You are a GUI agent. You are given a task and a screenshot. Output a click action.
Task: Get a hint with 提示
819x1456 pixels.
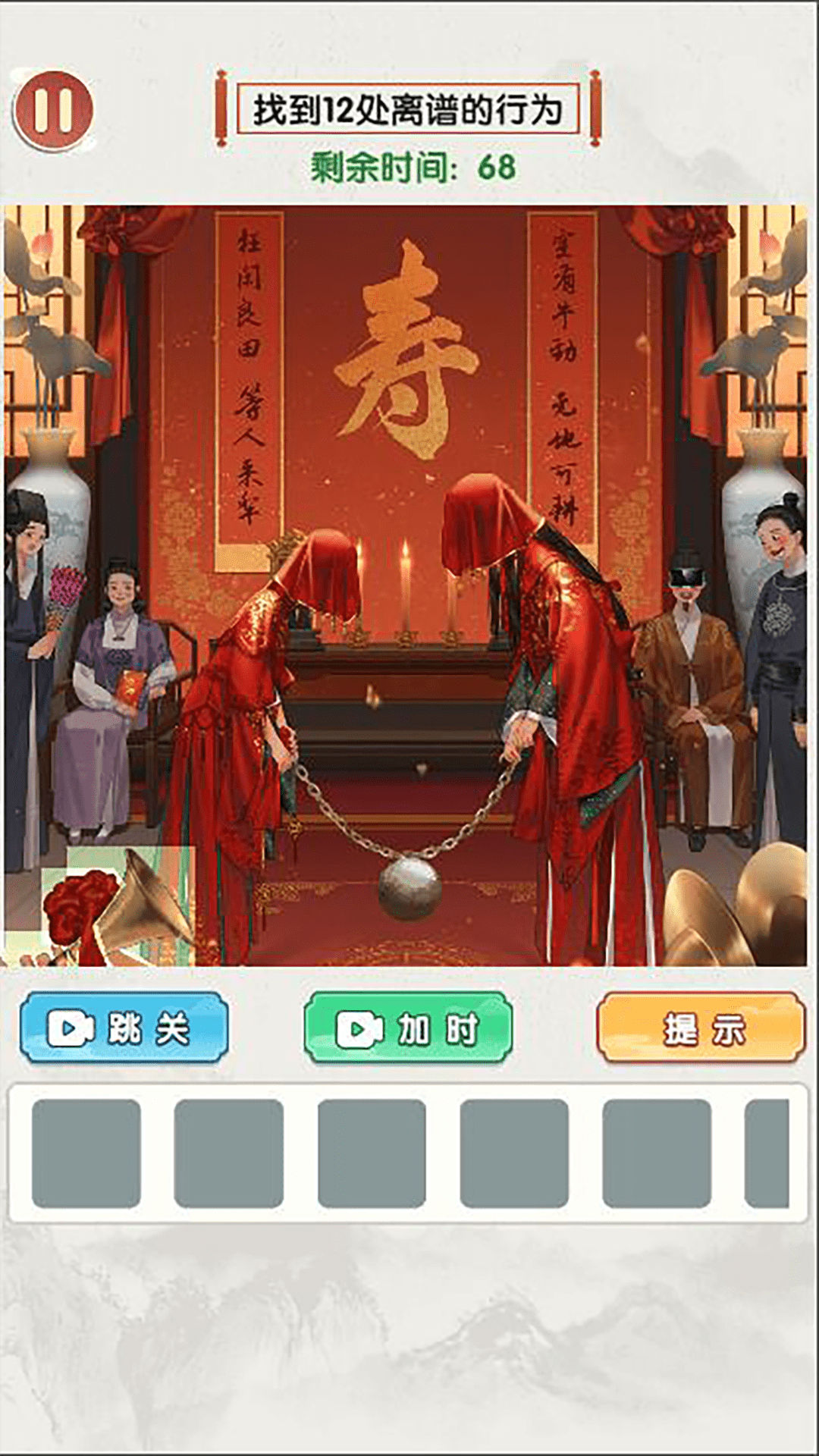tap(701, 1028)
